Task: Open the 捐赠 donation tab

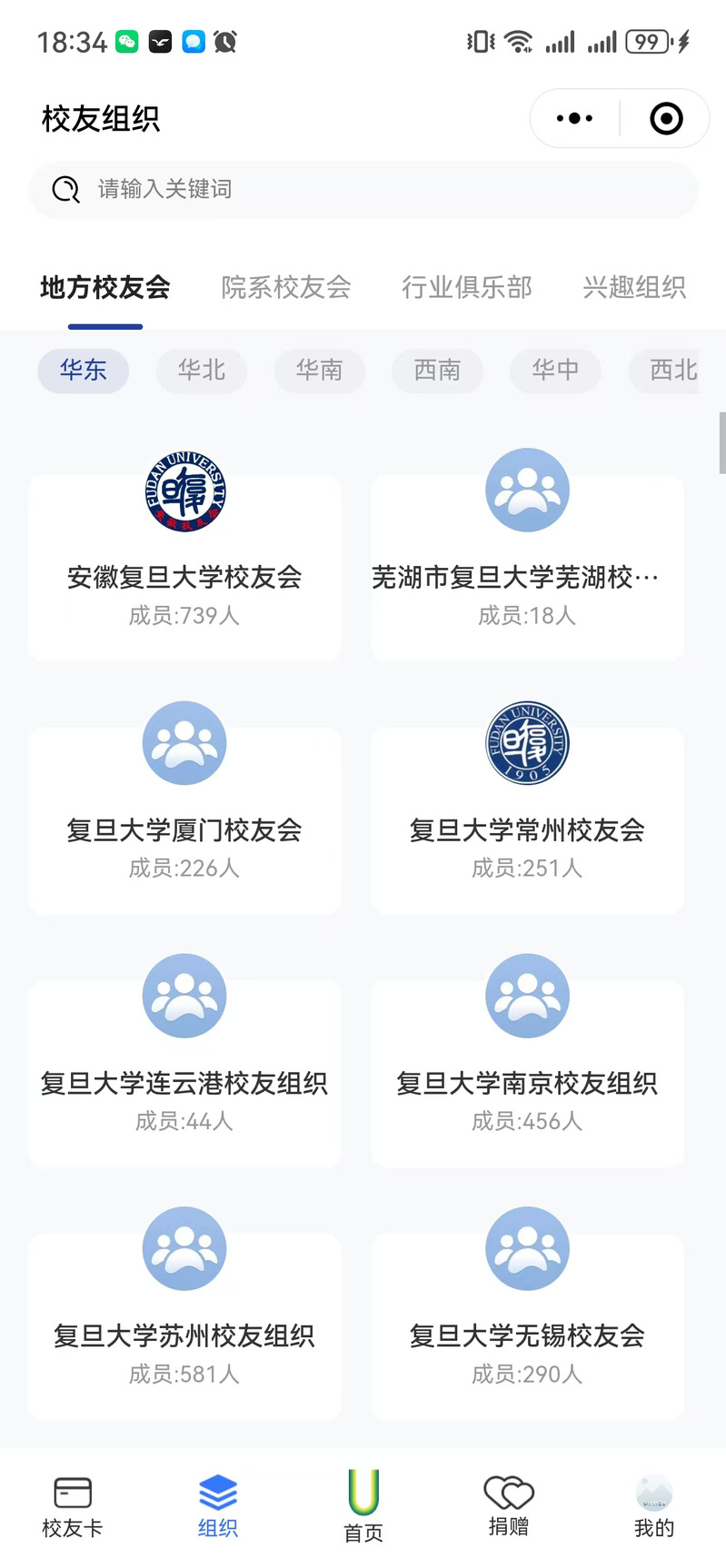Action: [x=509, y=1507]
